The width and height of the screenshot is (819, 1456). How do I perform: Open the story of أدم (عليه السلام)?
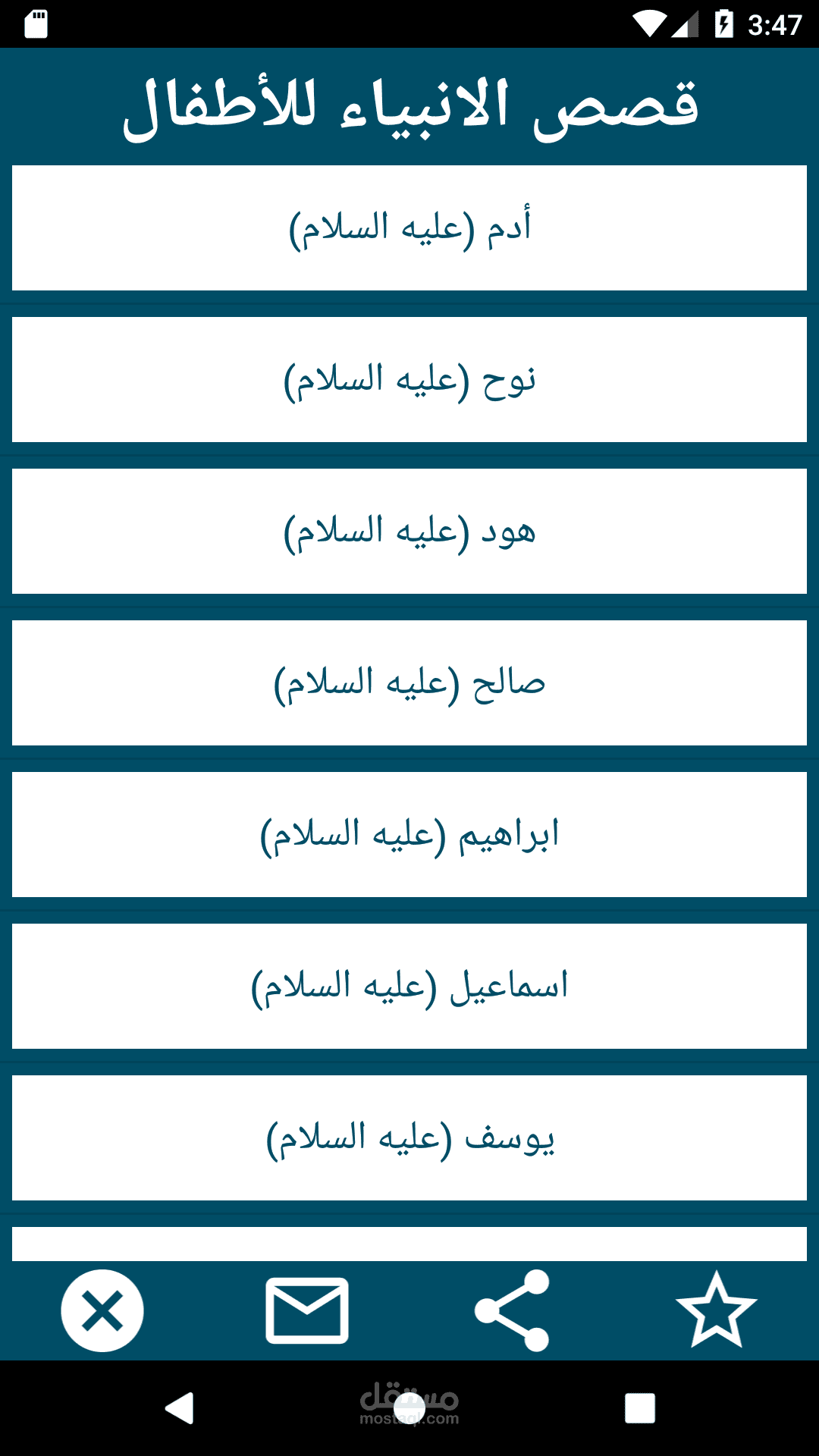(x=409, y=227)
